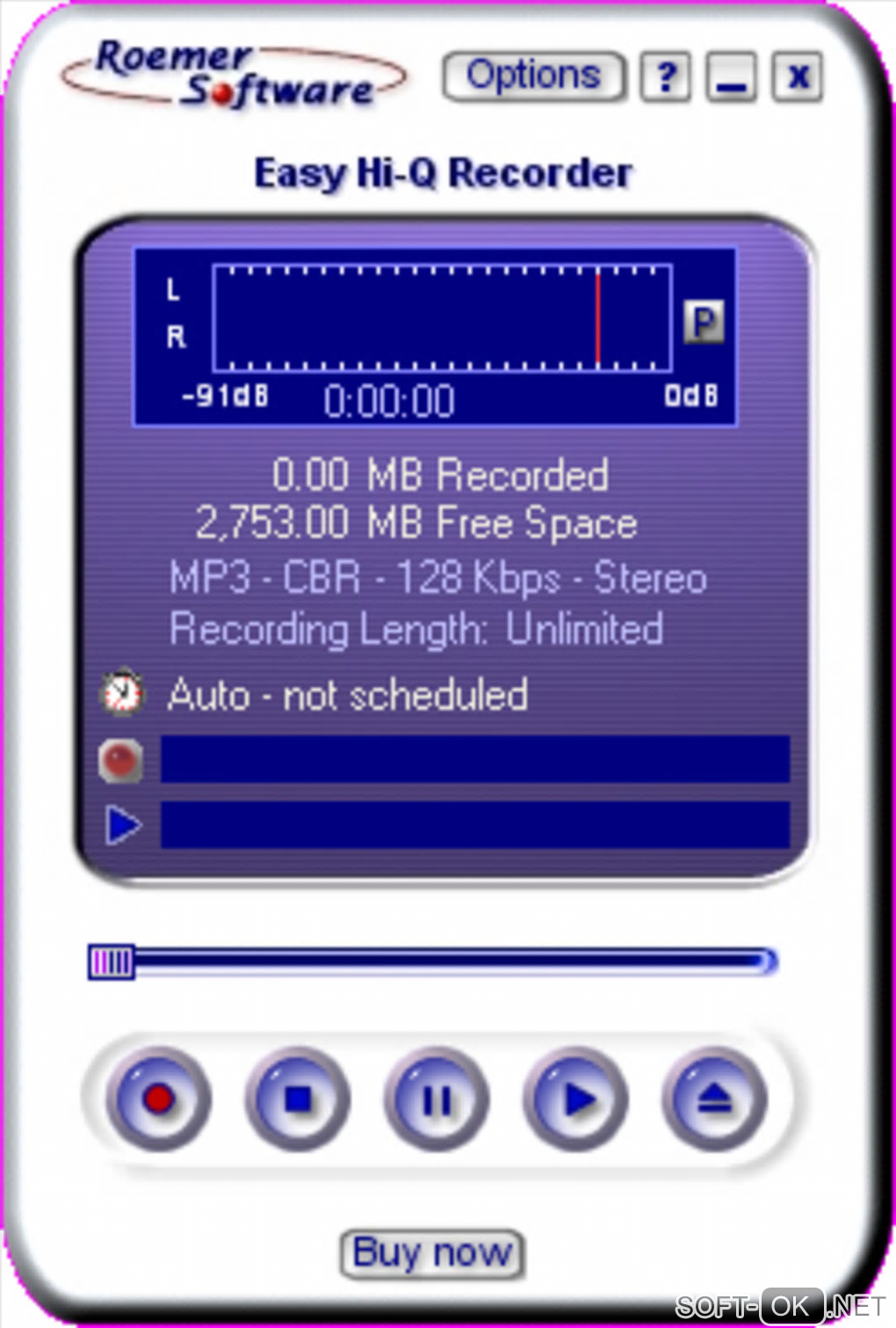The image size is (896, 1328).
Task: Play back the recording with the round play button
Action: coord(575,1099)
